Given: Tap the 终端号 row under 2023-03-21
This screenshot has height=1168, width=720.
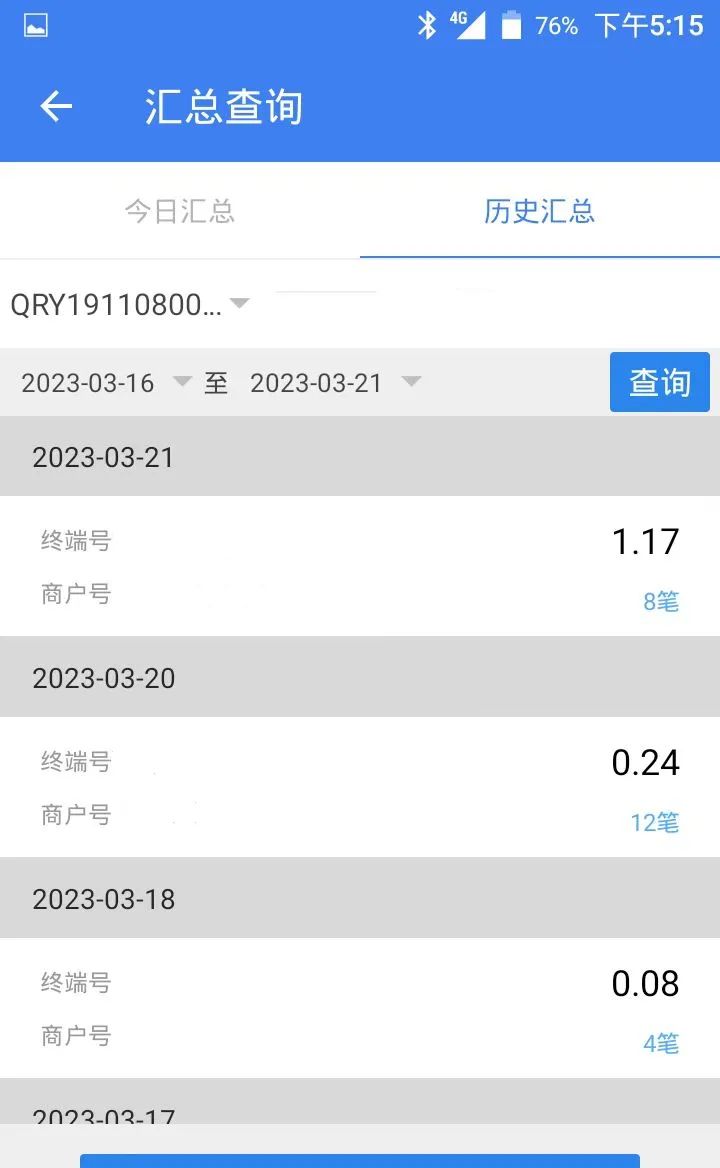Looking at the screenshot, I should tap(75, 540).
